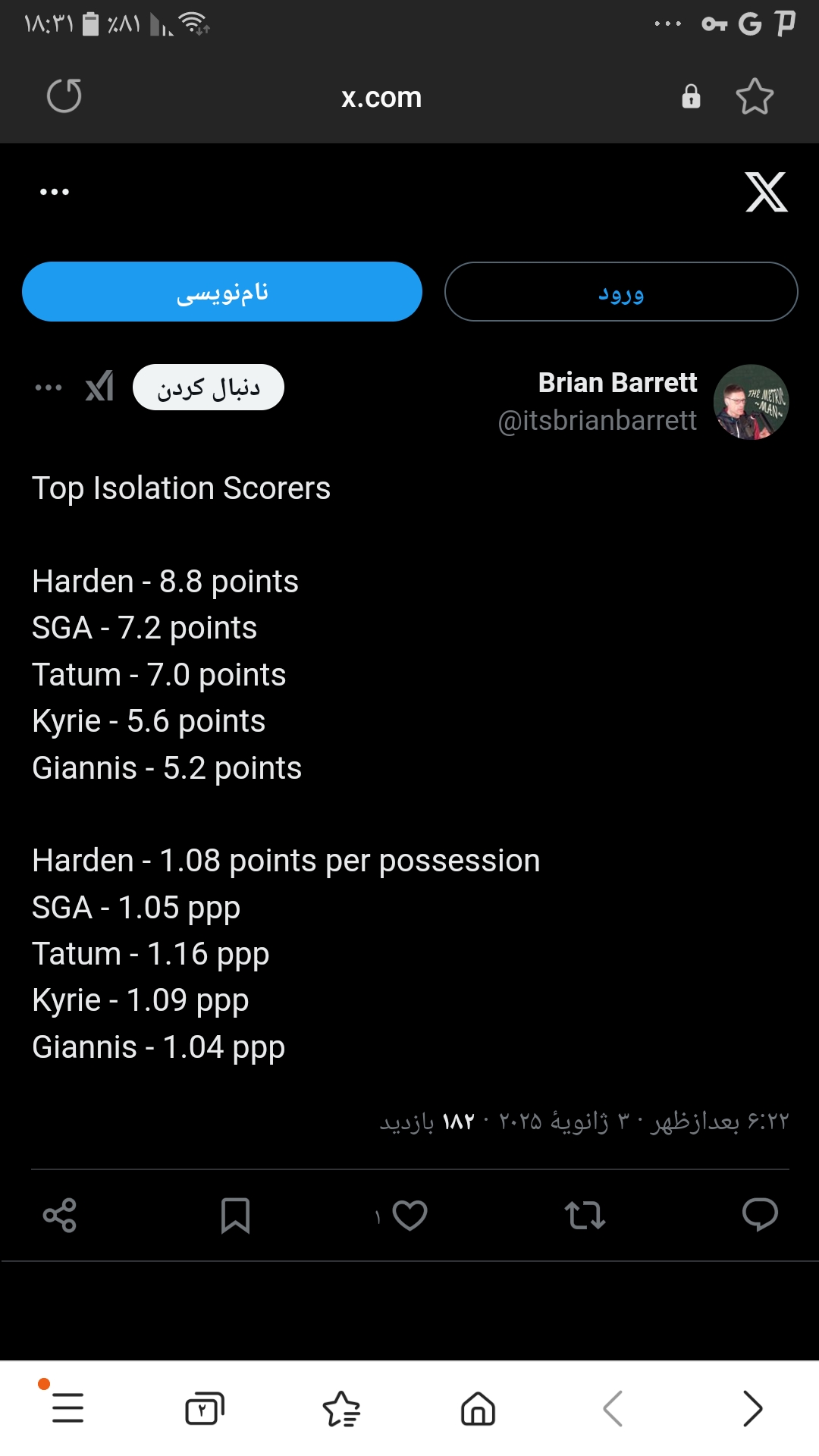Image resolution: width=819 pixels, height=1456 pixels.
Task: Reply to the isolation scorers post
Action: click(760, 1215)
